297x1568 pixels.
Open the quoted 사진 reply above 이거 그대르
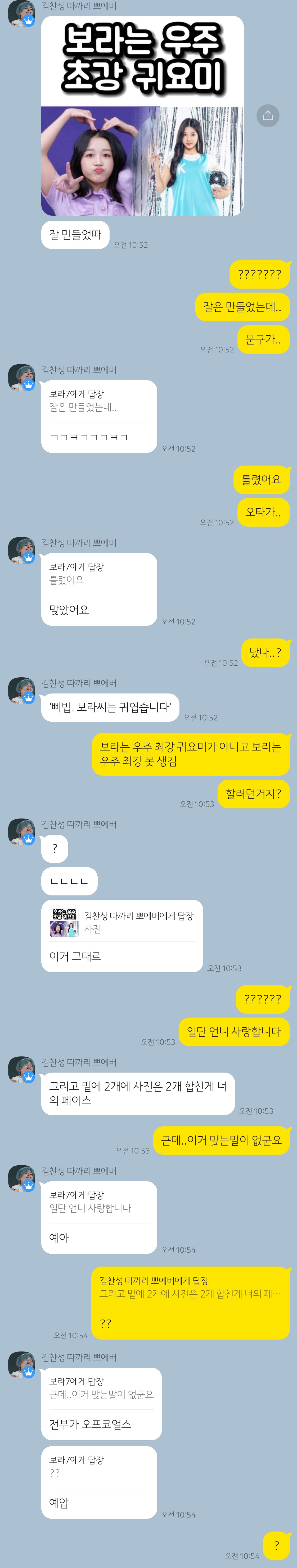click(x=122, y=922)
